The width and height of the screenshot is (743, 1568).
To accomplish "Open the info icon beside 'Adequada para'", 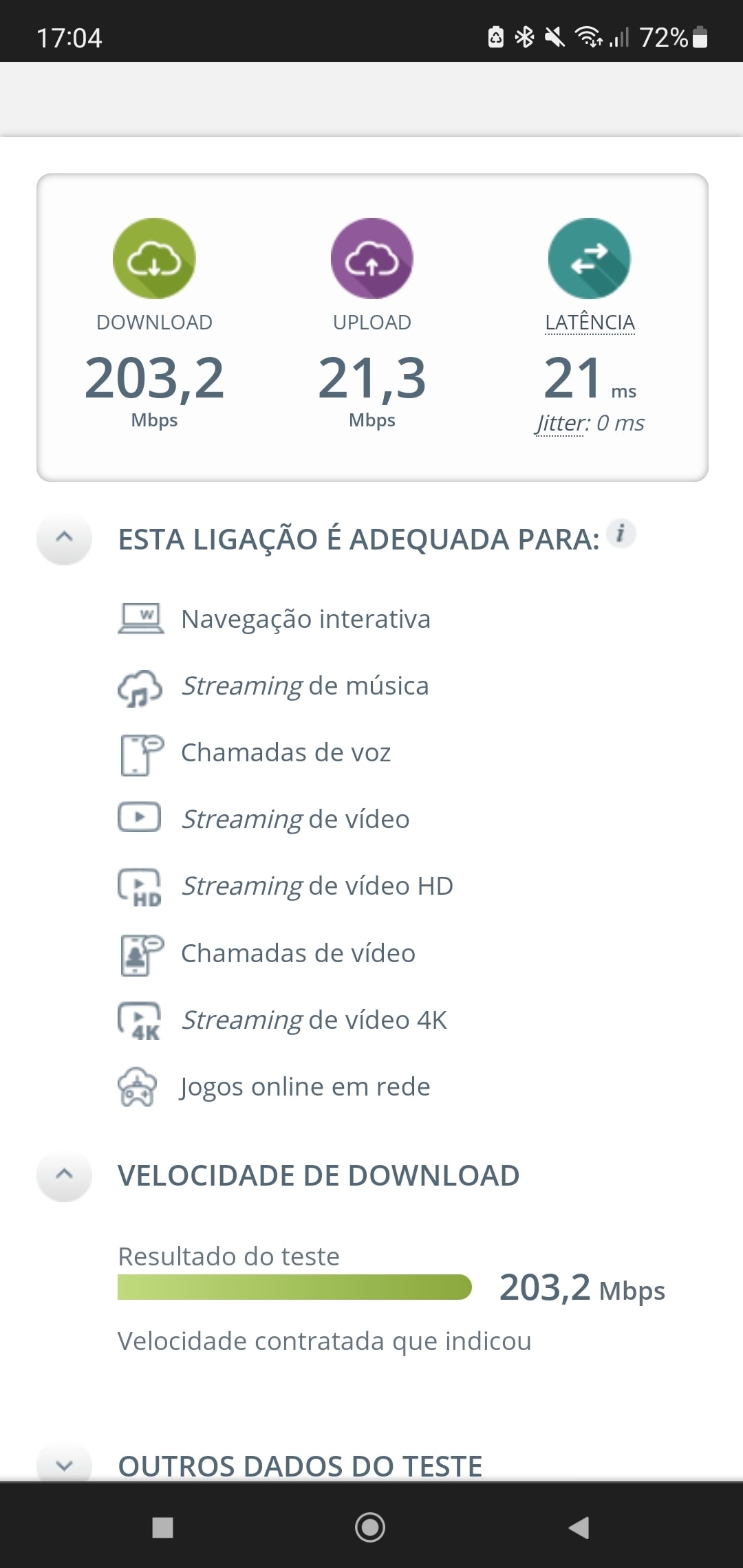I will point(621,534).
